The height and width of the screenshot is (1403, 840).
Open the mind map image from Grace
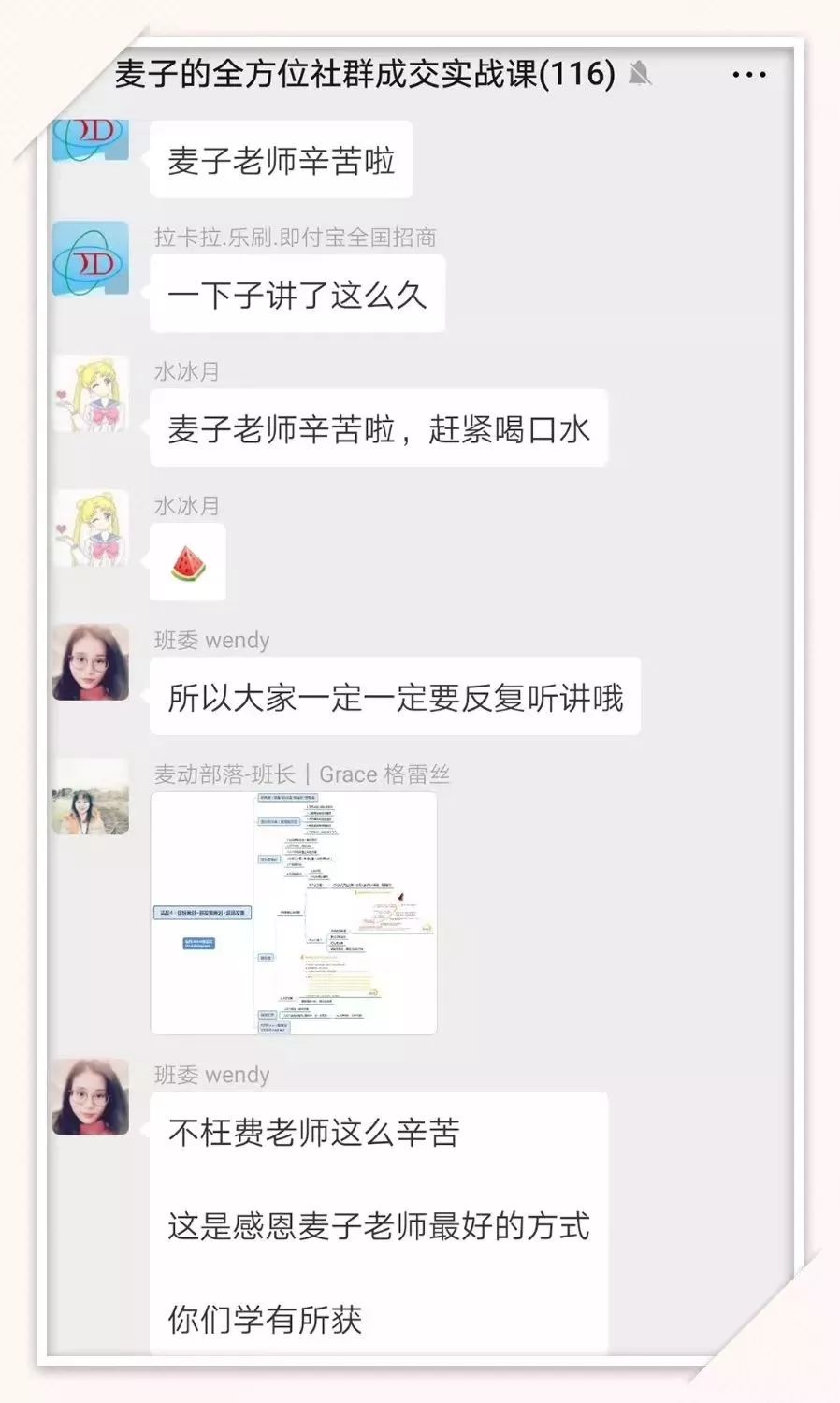point(294,913)
